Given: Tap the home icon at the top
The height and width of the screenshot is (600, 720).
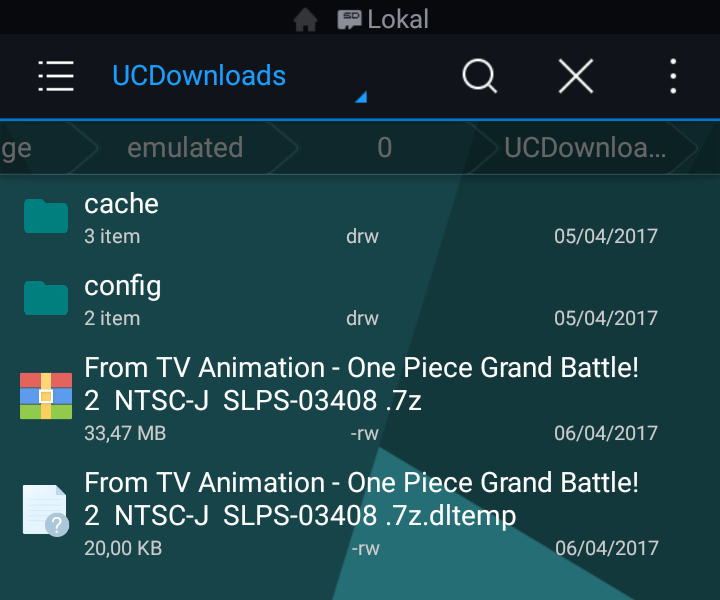Looking at the screenshot, I should (306, 19).
